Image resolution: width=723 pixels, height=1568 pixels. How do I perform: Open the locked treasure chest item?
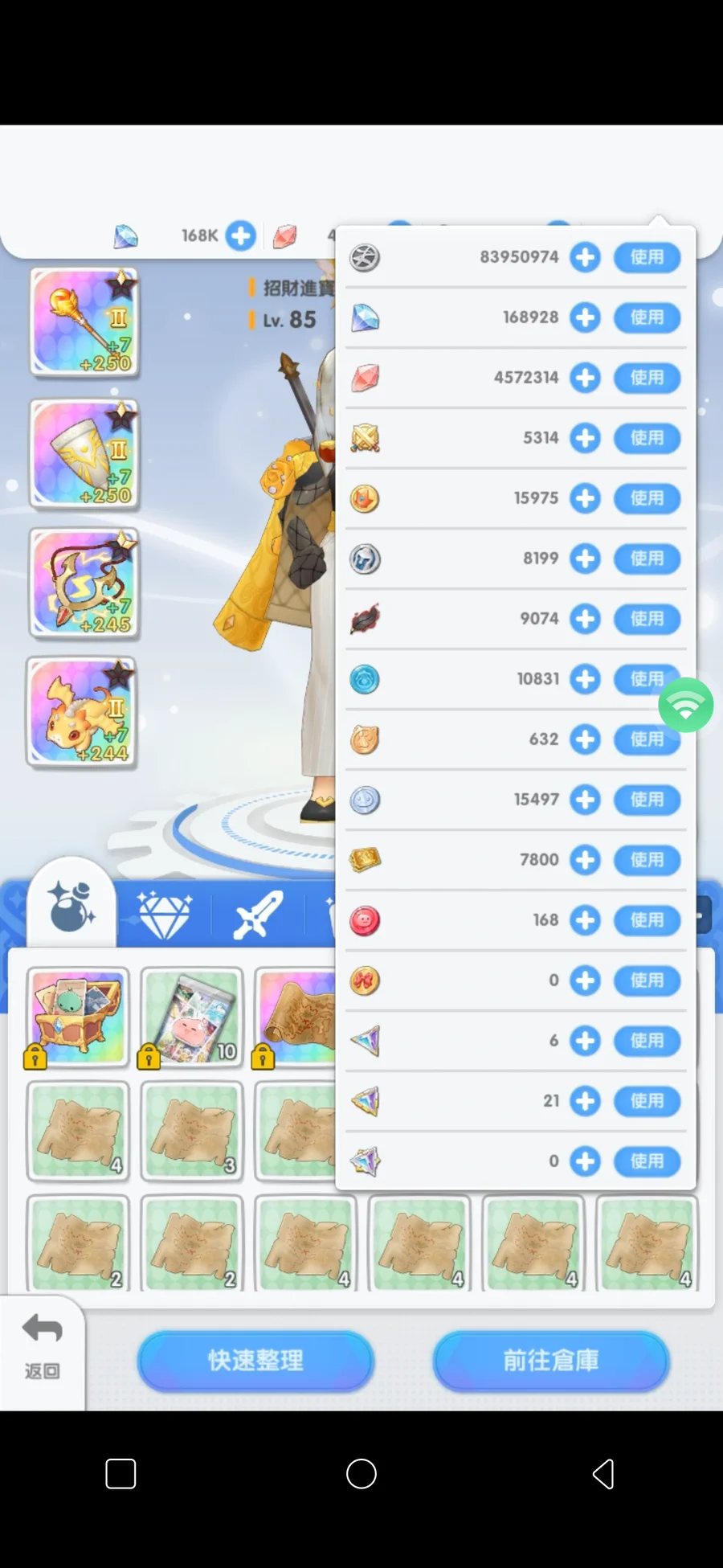point(78,1017)
